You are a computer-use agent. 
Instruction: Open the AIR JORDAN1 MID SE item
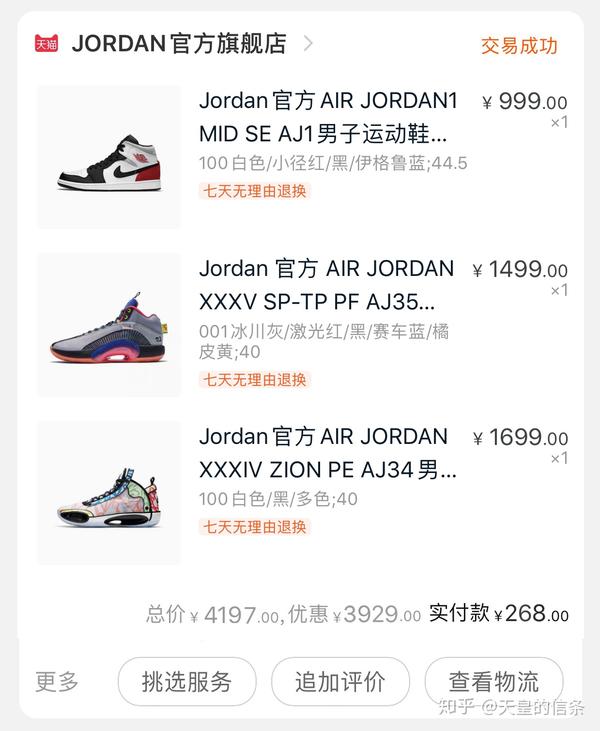[327, 117]
